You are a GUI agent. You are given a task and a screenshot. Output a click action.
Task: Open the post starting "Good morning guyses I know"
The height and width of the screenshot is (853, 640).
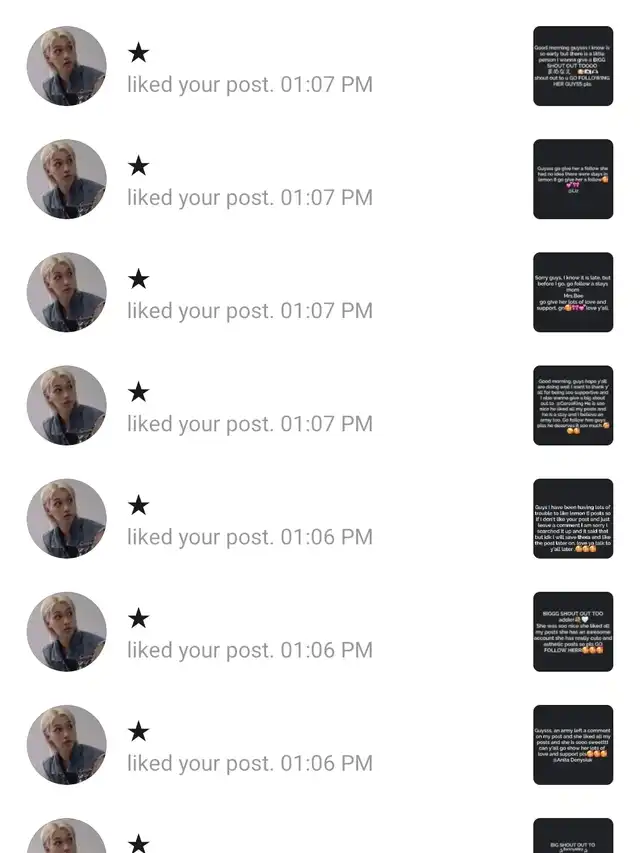(x=573, y=66)
